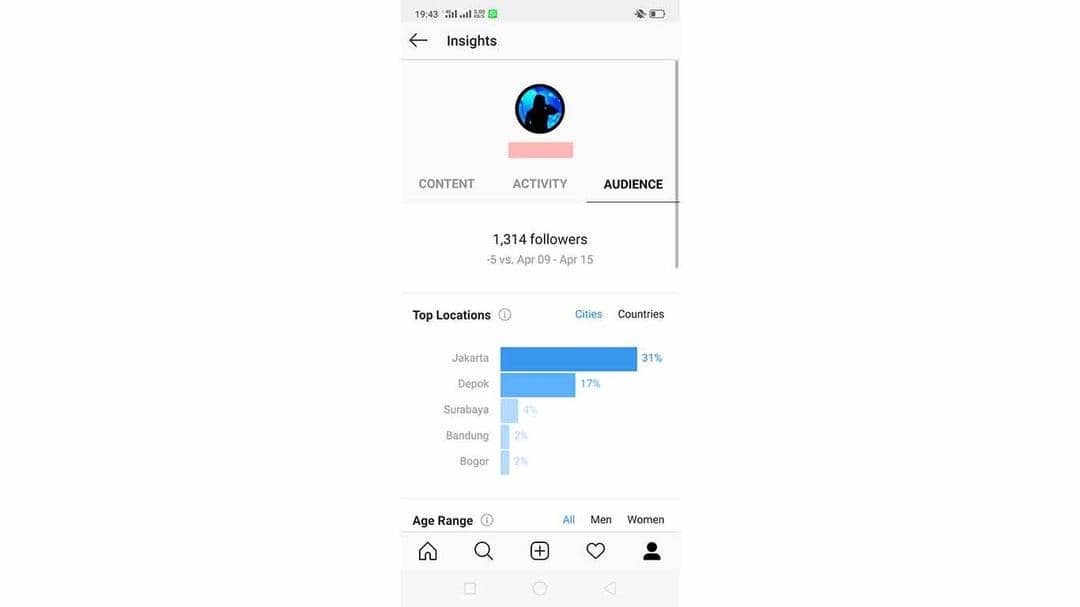Go back from the Insights screen
This screenshot has height=607, width=1080.
pyautogui.click(x=418, y=40)
